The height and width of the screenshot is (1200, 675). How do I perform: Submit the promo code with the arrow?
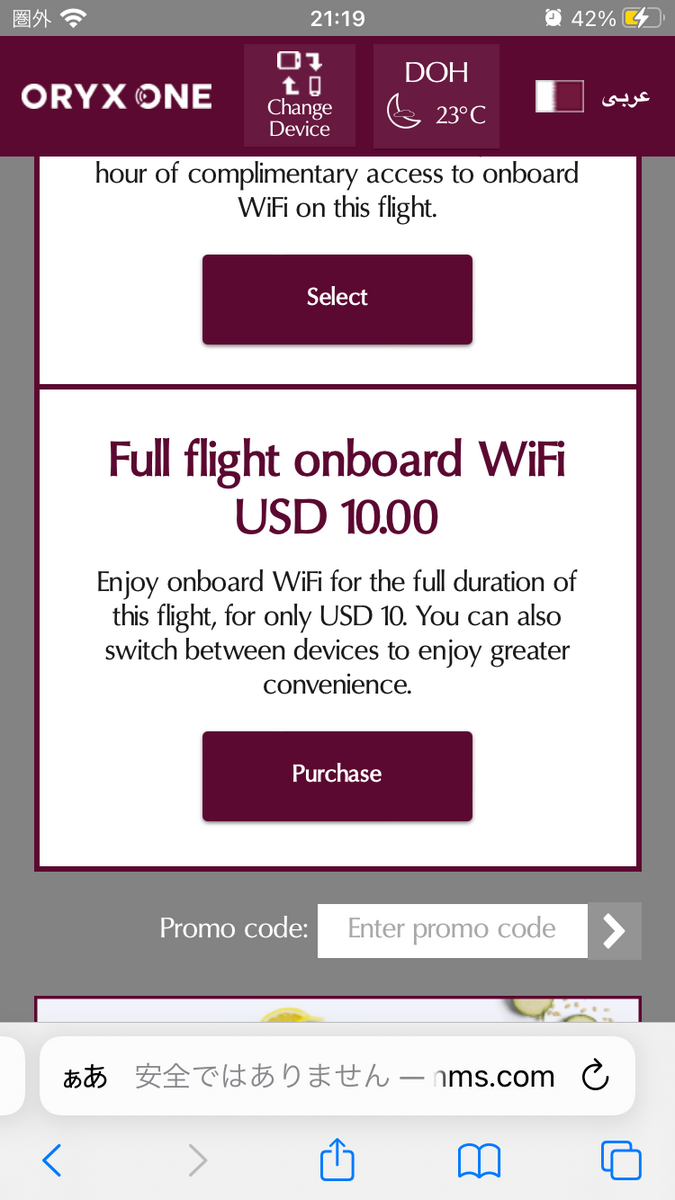(614, 931)
